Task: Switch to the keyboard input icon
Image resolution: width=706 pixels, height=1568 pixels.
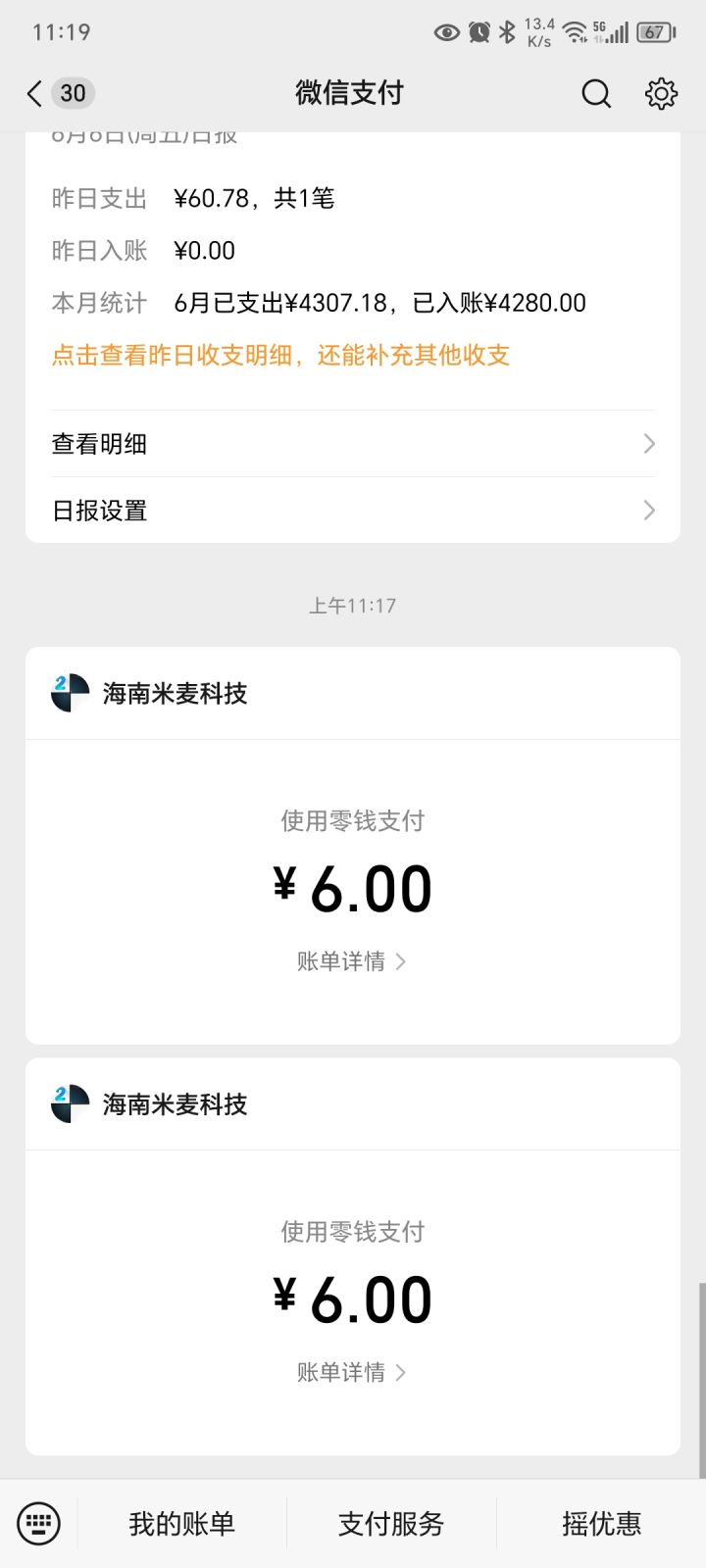Action: (x=39, y=1524)
